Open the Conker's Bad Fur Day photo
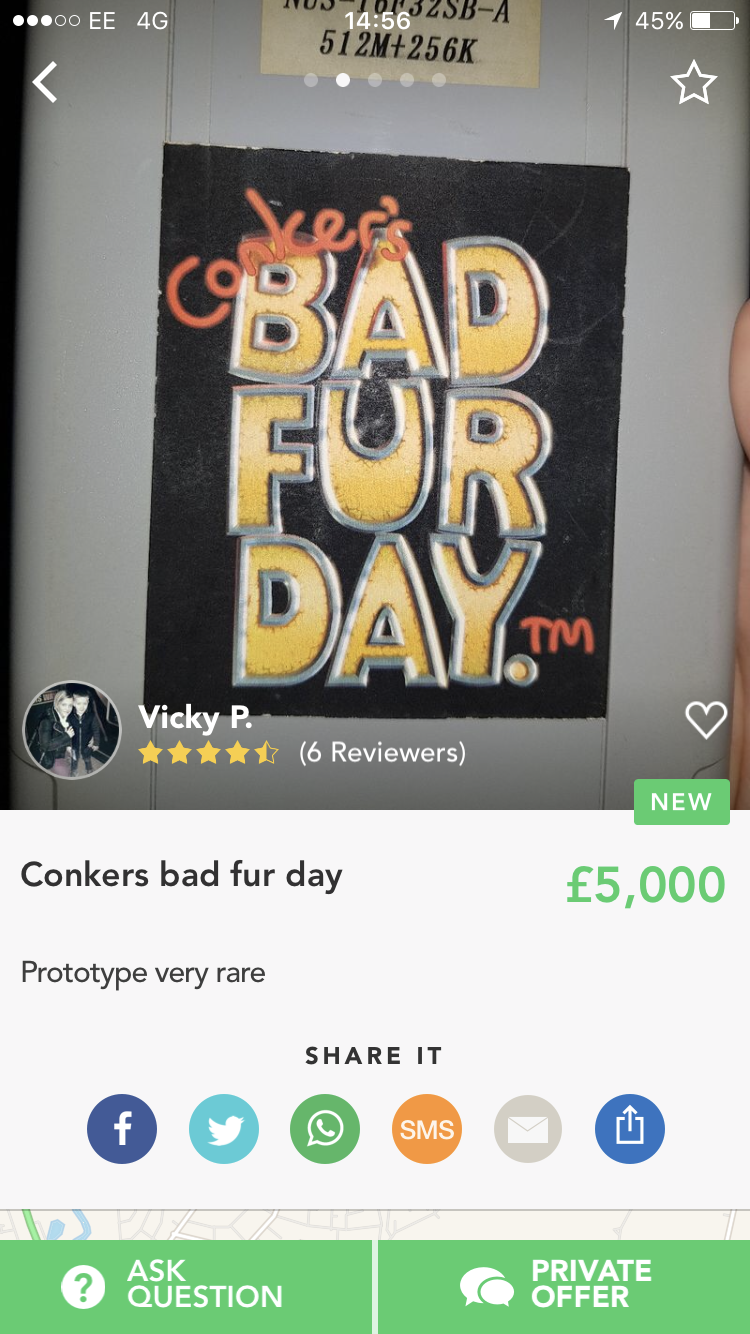 pos(390,430)
